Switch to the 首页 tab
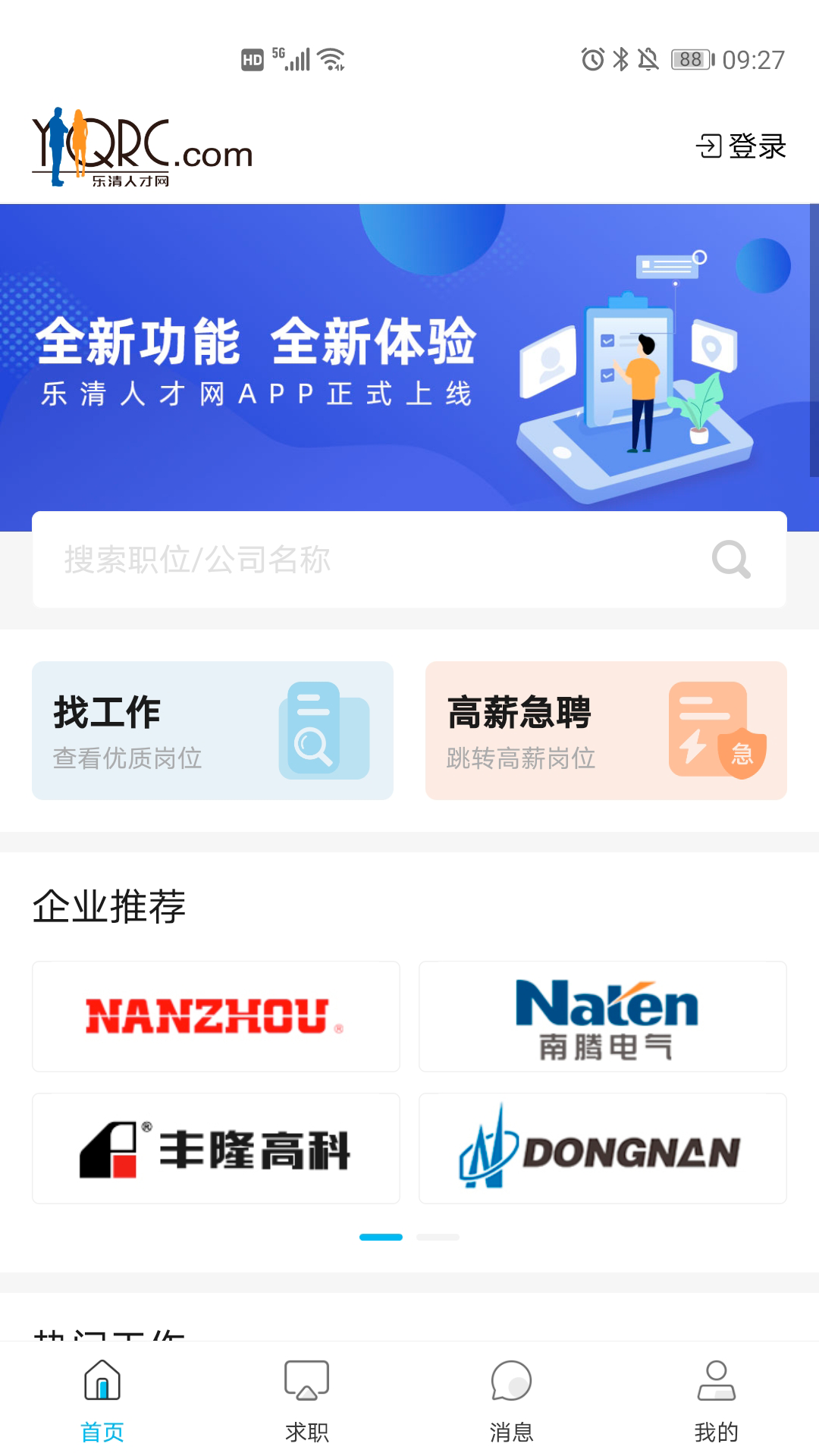The width and height of the screenshot is (819, 1456). pyautogui.click(x=101, y=1429)
